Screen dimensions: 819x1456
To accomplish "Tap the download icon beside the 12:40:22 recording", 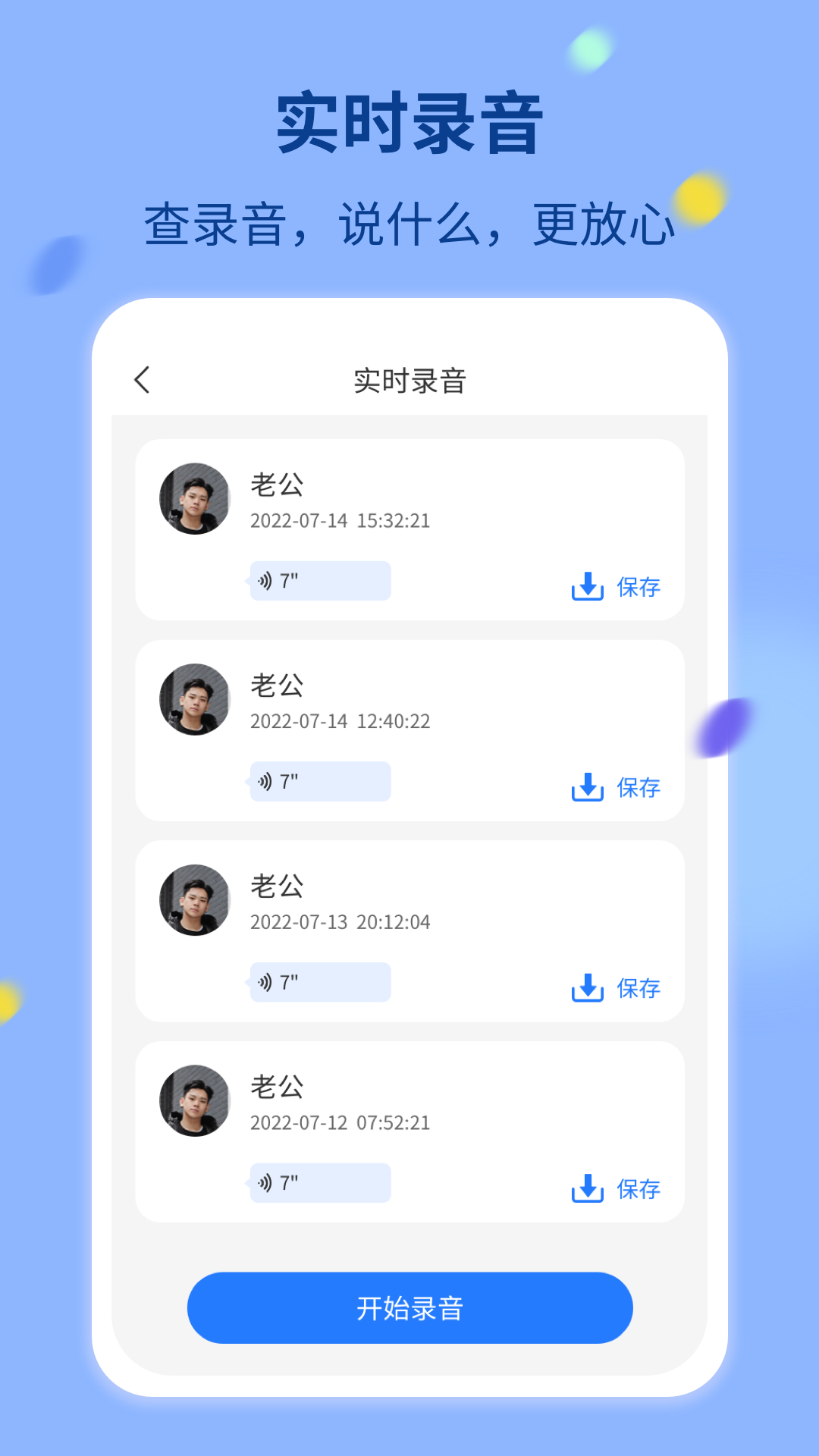I will pyautogui.click(x=586, y=788).
